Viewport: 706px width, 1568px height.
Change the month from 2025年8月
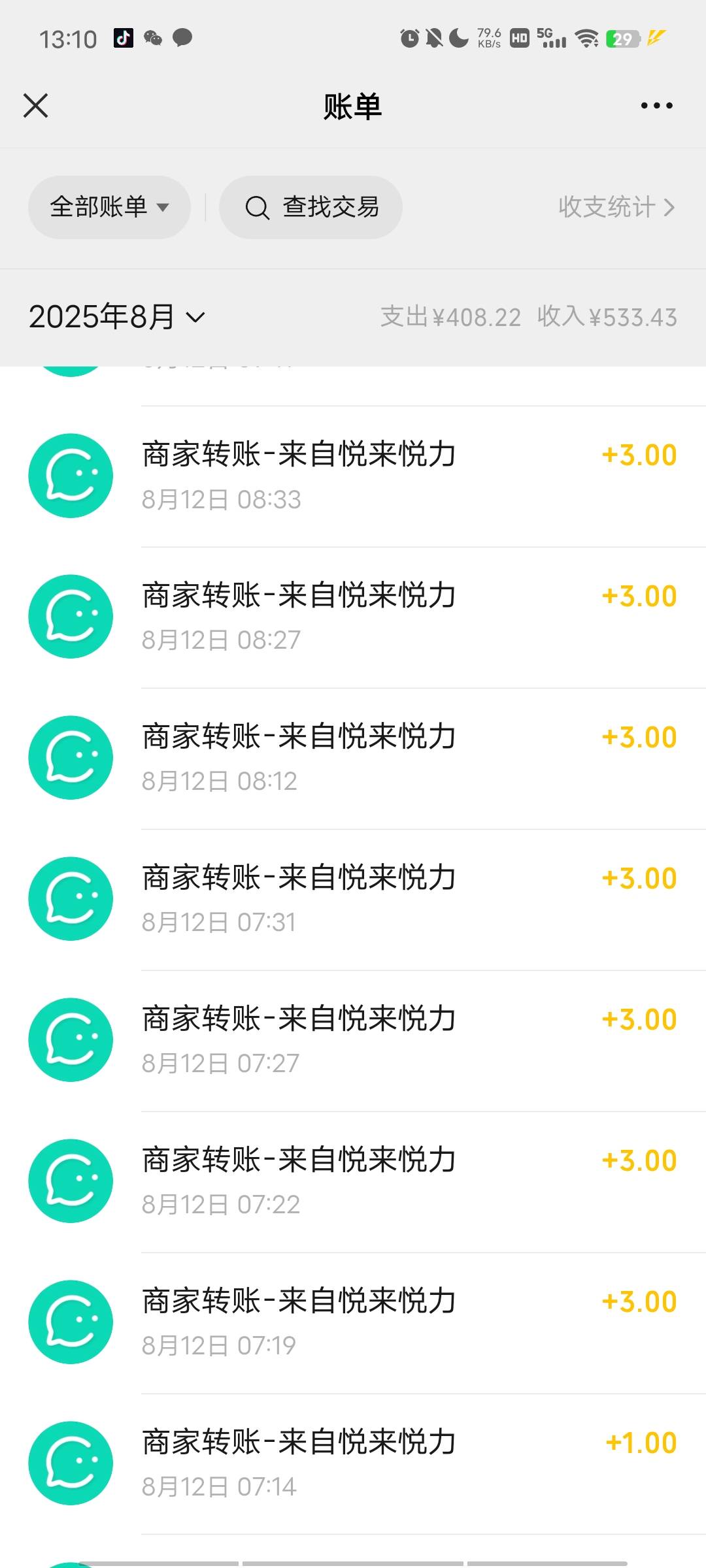pos(117,317)
